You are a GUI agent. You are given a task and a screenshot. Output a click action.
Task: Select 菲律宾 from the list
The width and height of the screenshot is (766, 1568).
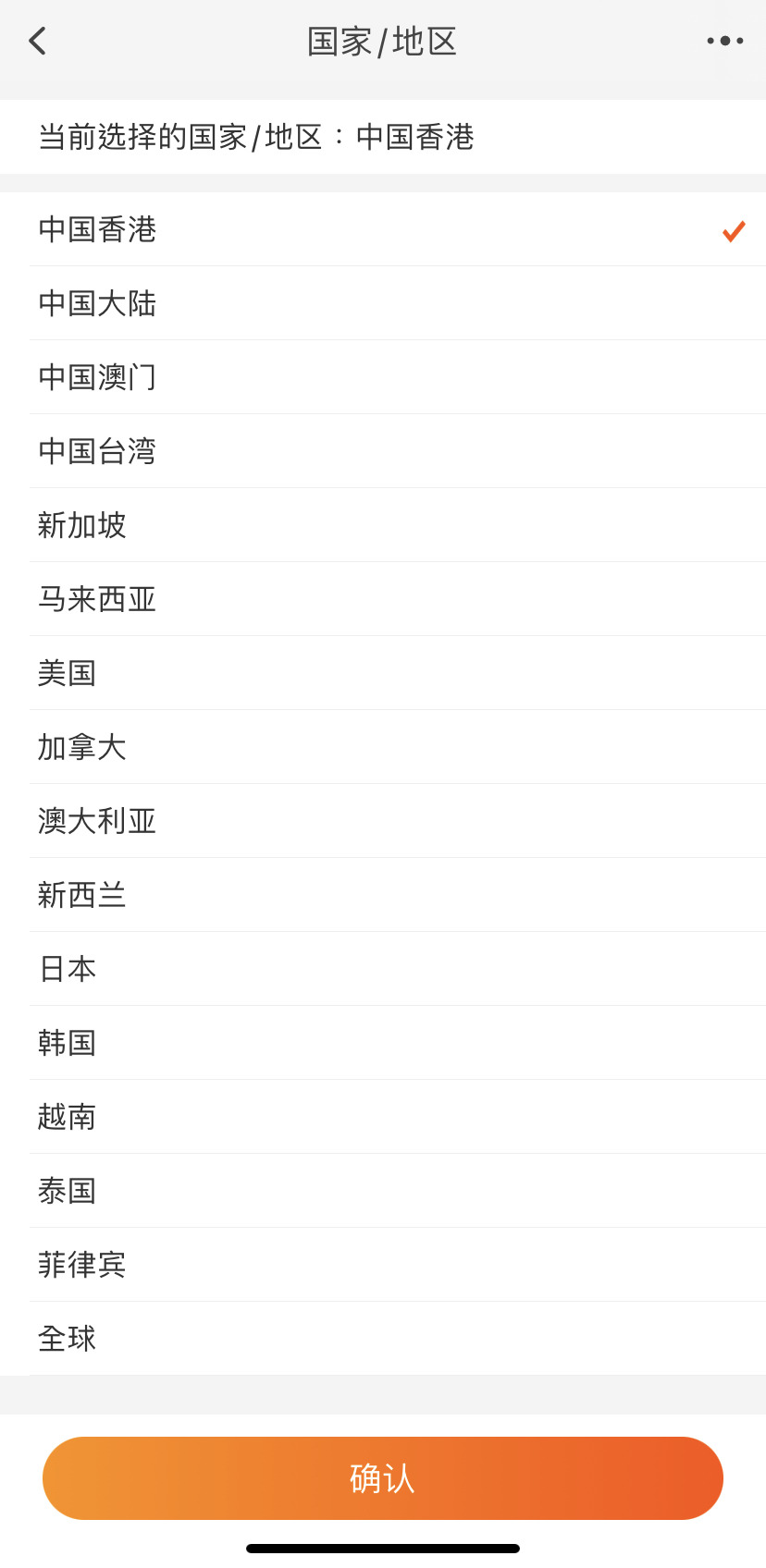click(x=82, y=1265)
